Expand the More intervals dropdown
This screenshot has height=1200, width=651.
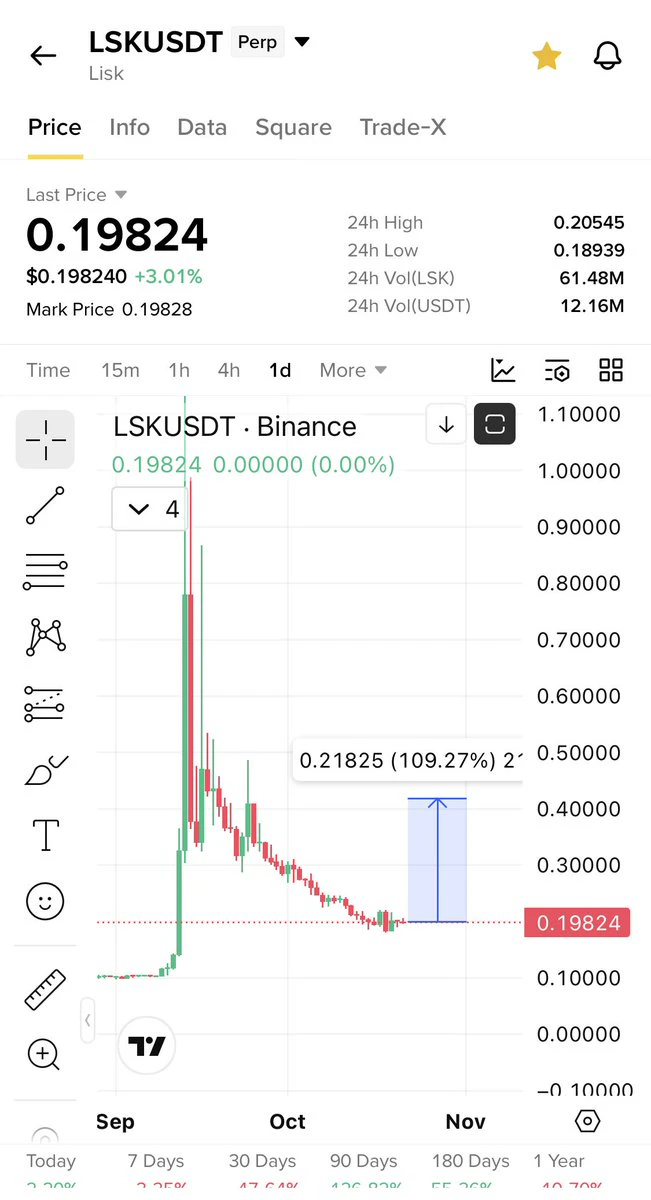pyautogui.click(x=353, y=370)
